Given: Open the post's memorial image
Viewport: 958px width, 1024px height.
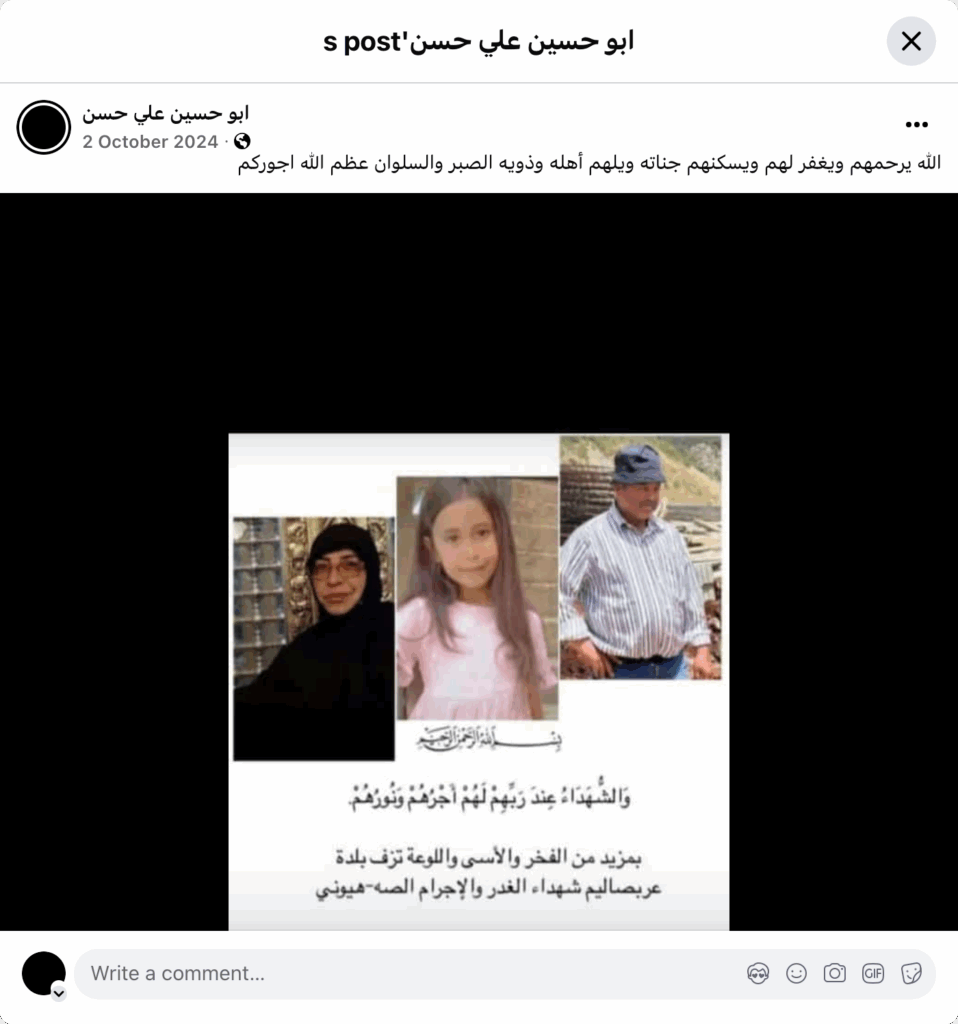Looking at the screenshot, I should [479, 681].
